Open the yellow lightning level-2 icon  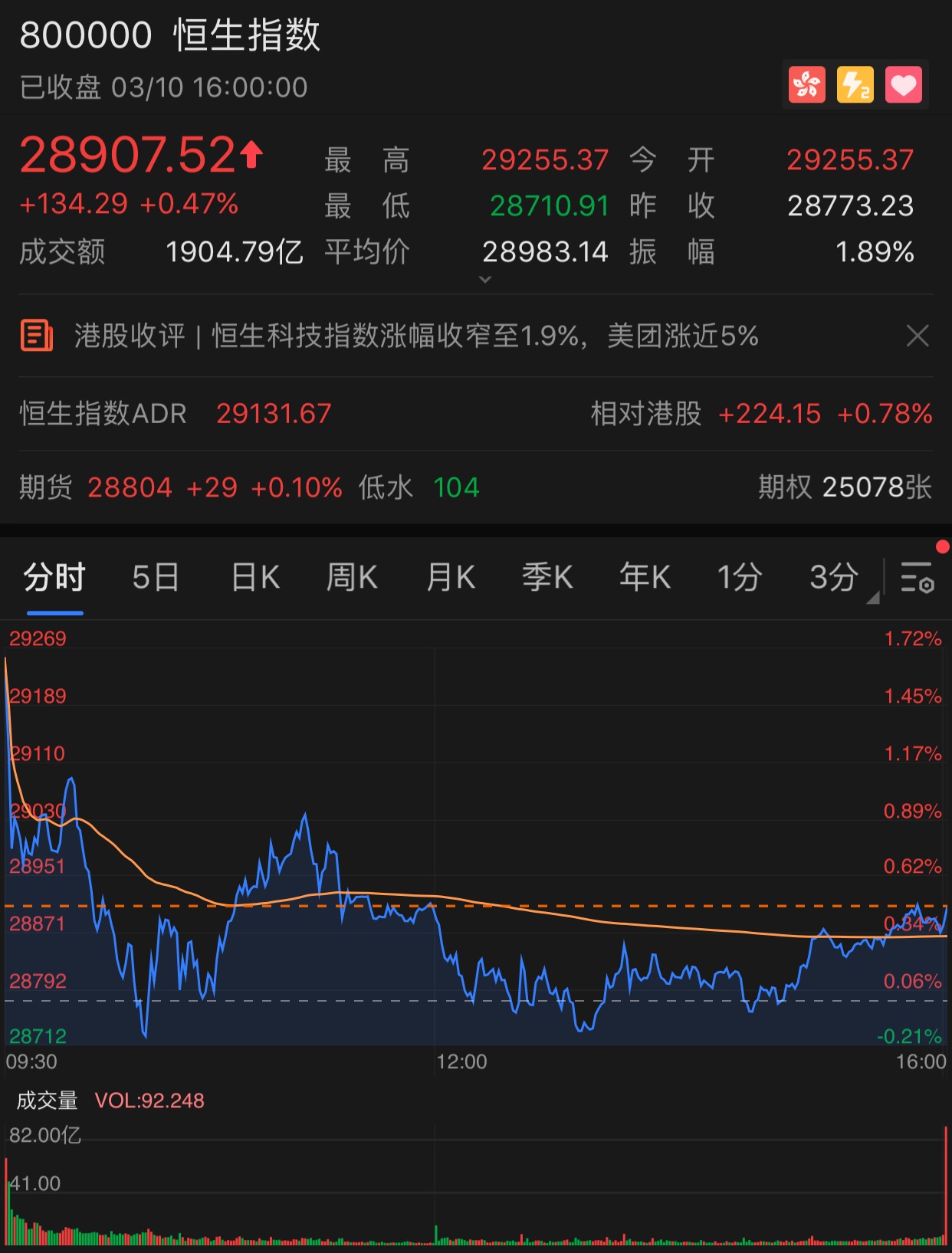click(x=855, y=84)
